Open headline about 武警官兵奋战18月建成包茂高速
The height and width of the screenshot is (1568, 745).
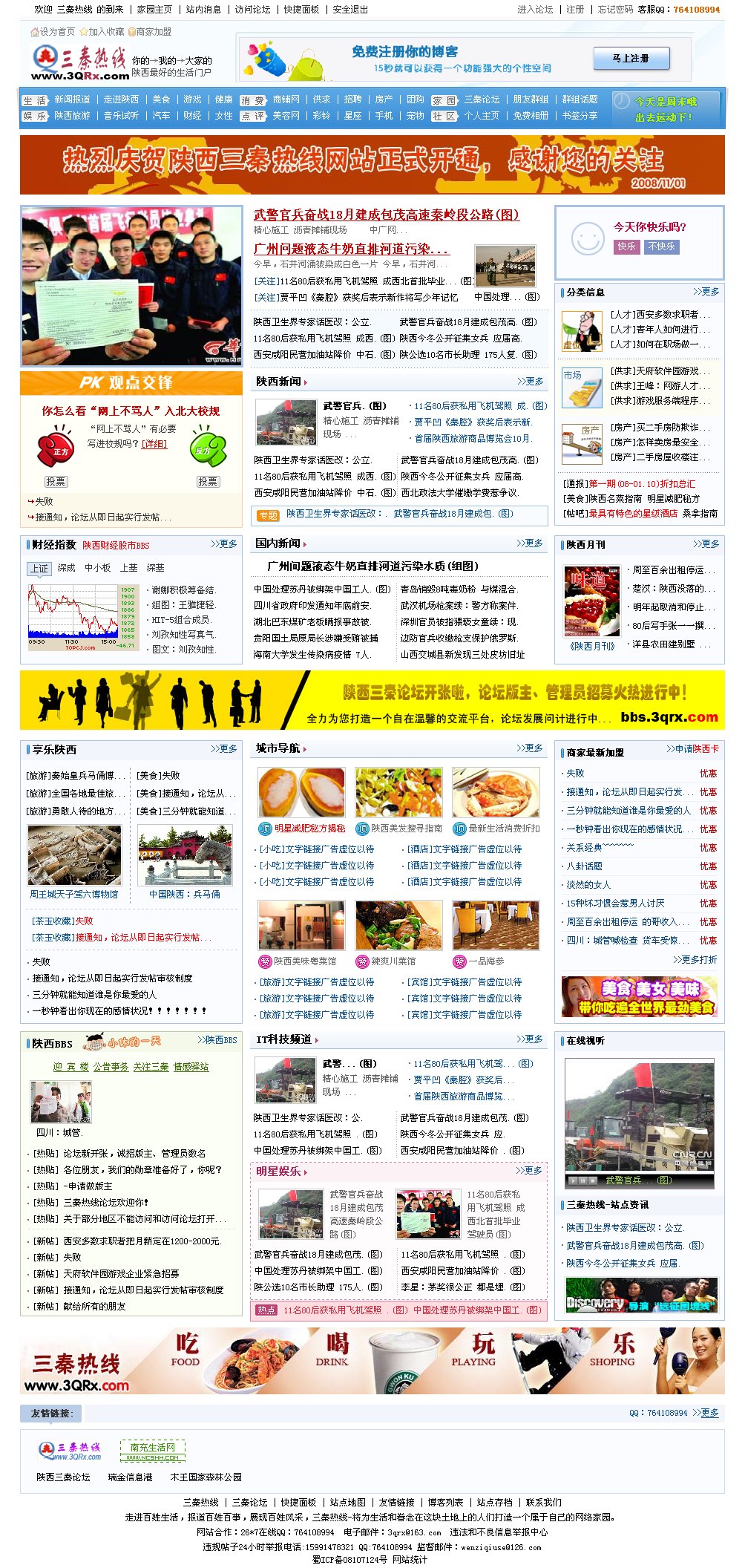pos(386,215)
